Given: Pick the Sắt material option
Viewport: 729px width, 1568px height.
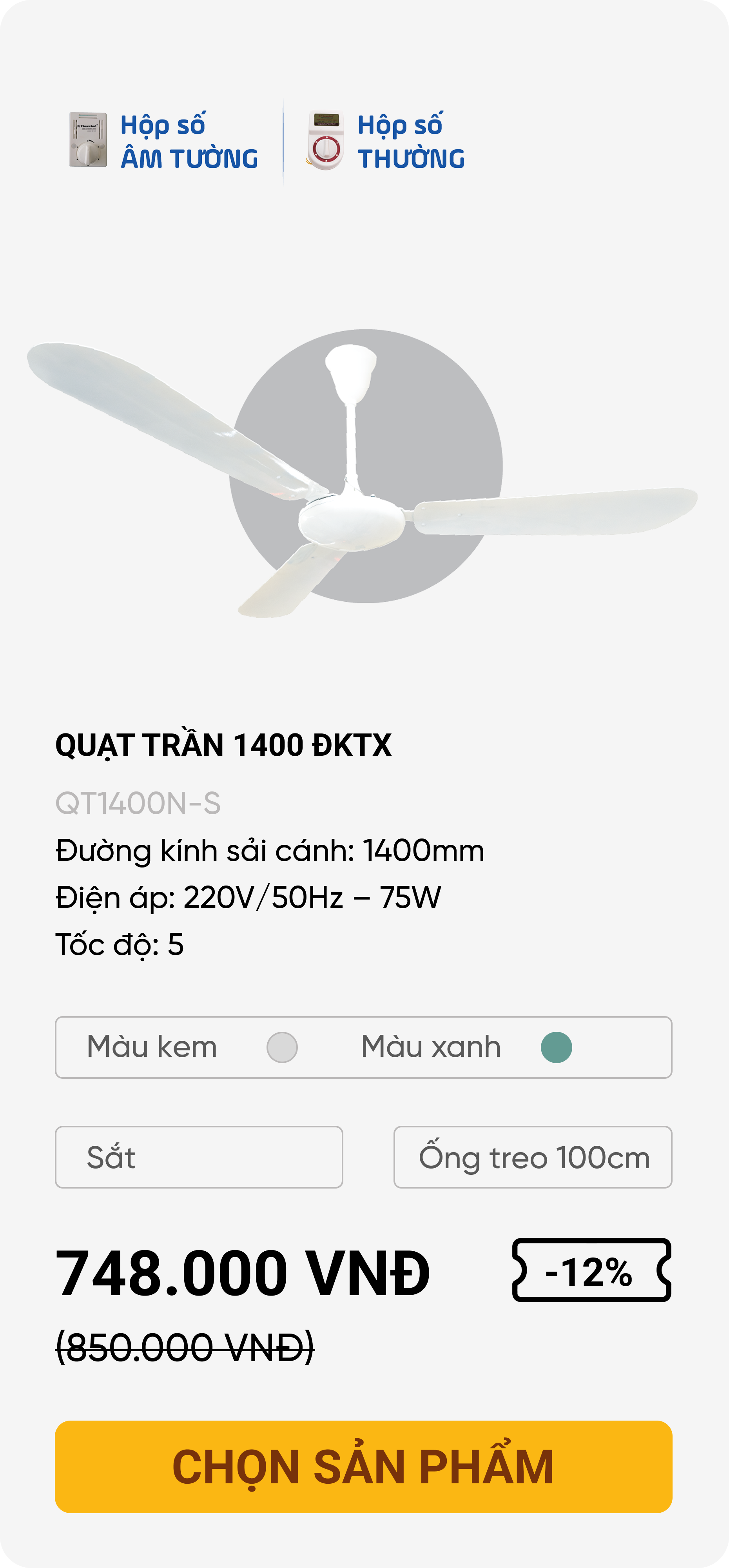Looking at the screenshot, I should [x=199, y=1157].
